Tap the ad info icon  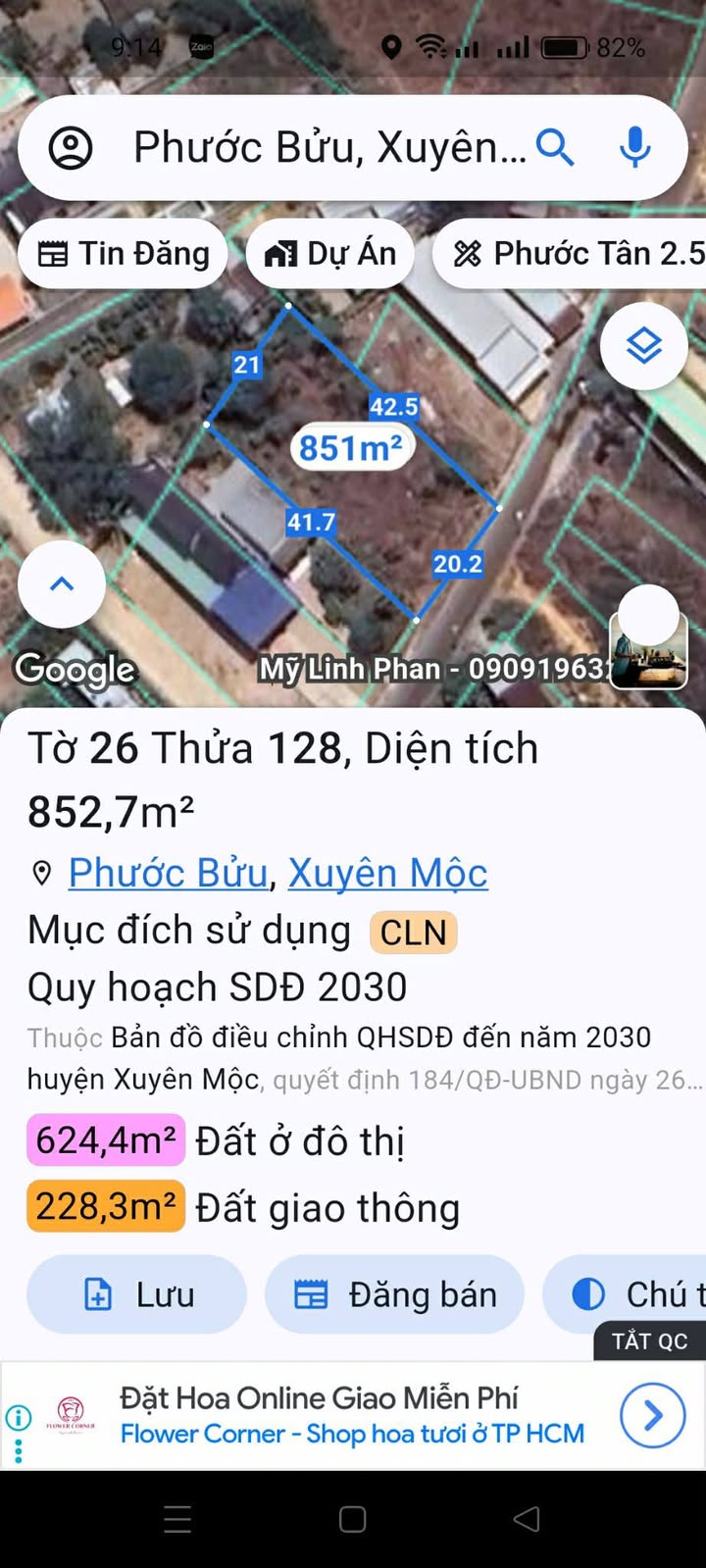click(18, 1417)
